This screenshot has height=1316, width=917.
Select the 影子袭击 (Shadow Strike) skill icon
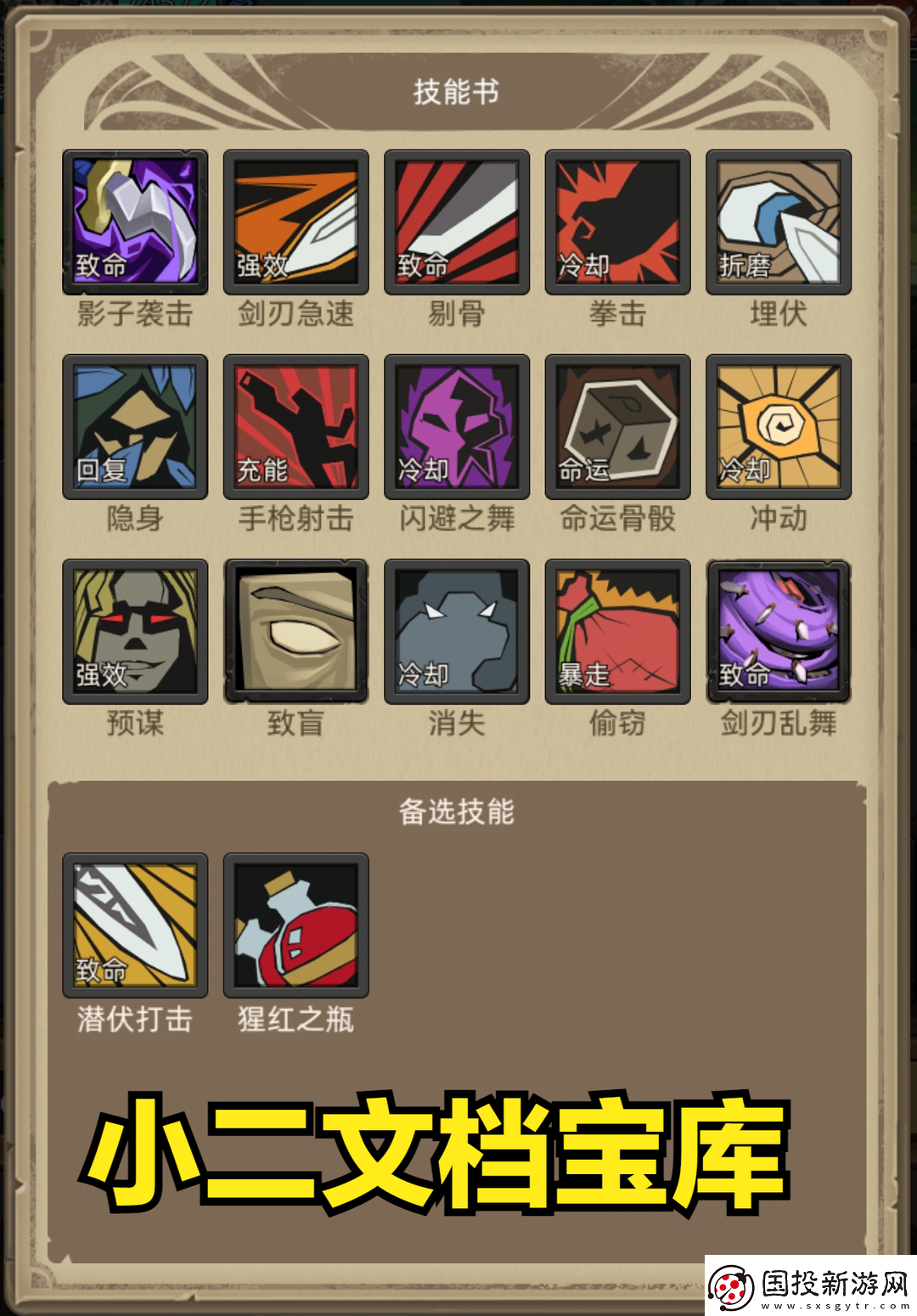pyautogui.click(x=134, y=222)
